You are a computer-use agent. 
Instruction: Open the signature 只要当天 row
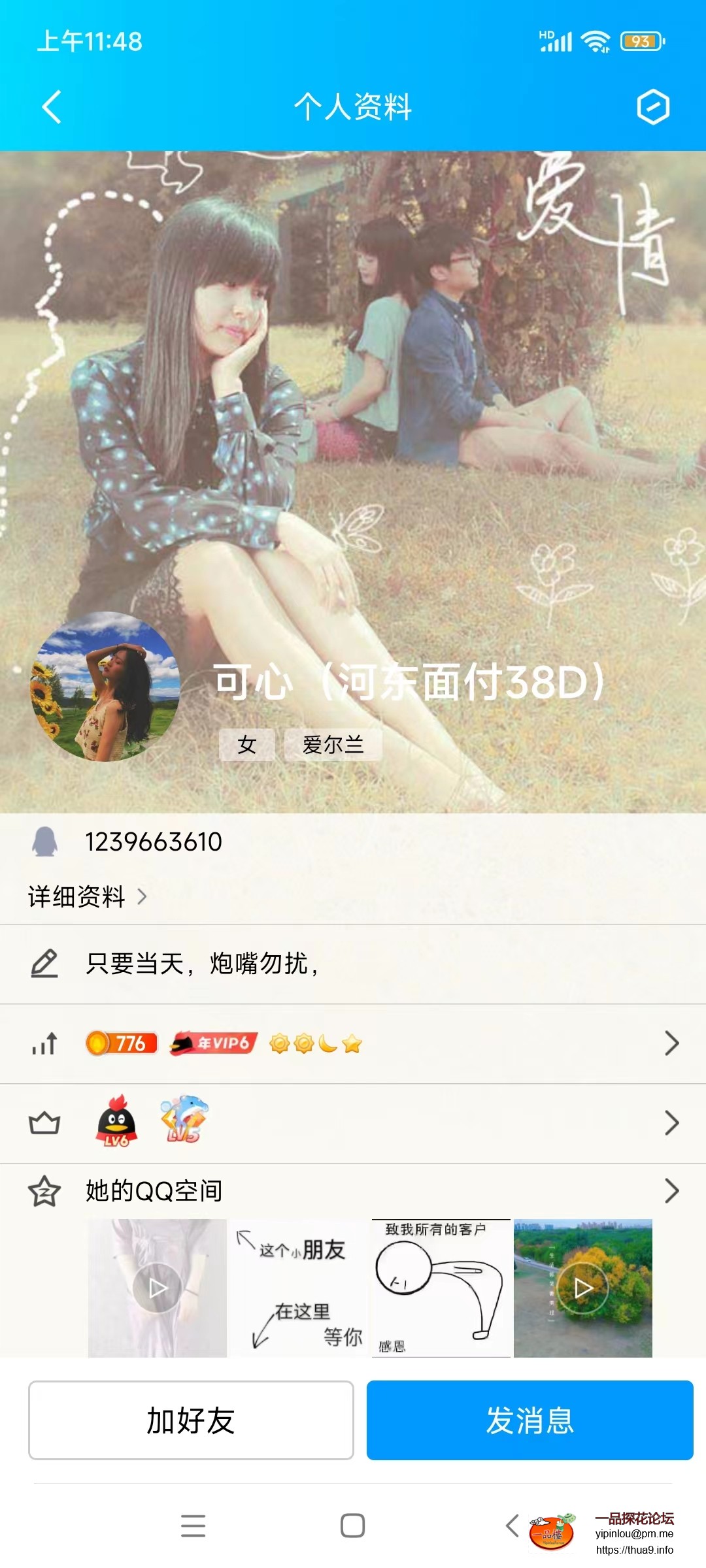353,964
